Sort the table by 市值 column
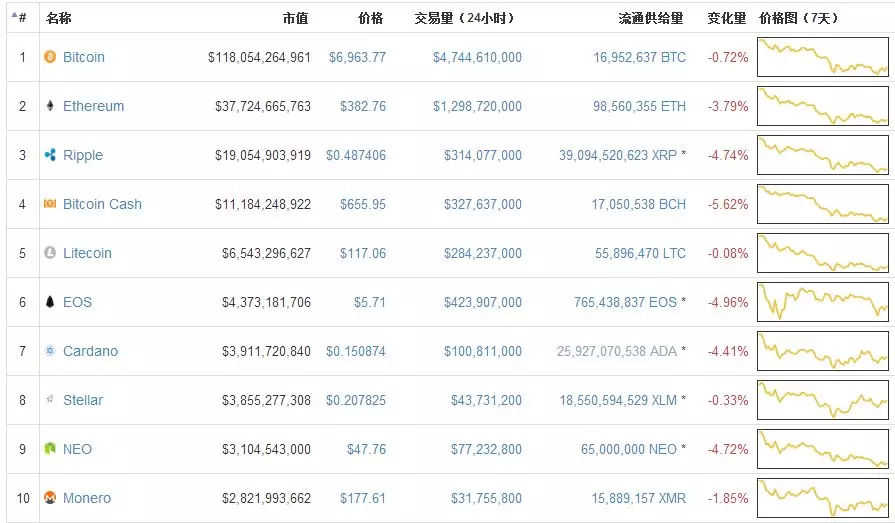 pos(295,18)
